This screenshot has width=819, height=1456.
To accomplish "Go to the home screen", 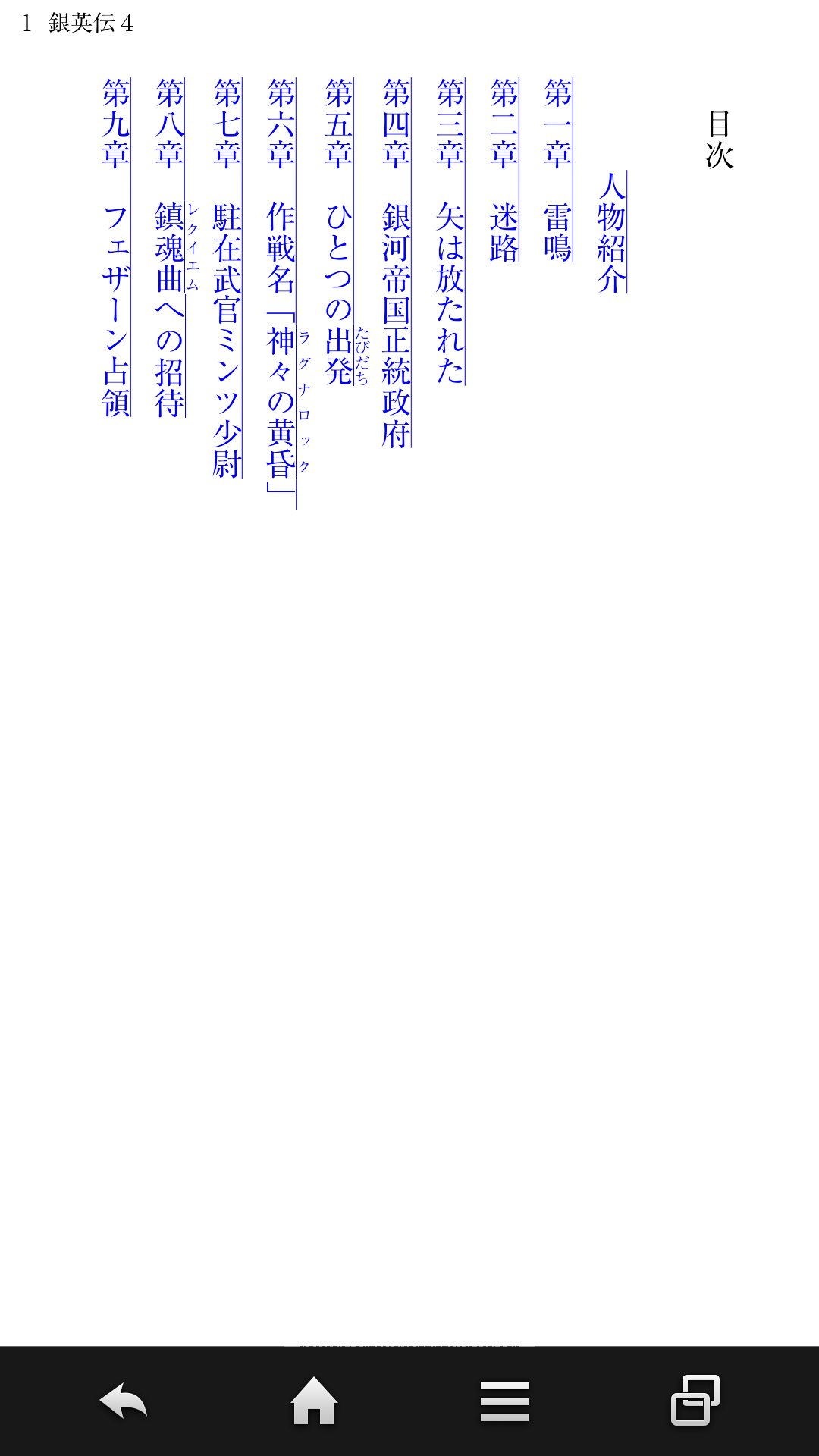I will pyautogui.click(x=314, y=1401).
